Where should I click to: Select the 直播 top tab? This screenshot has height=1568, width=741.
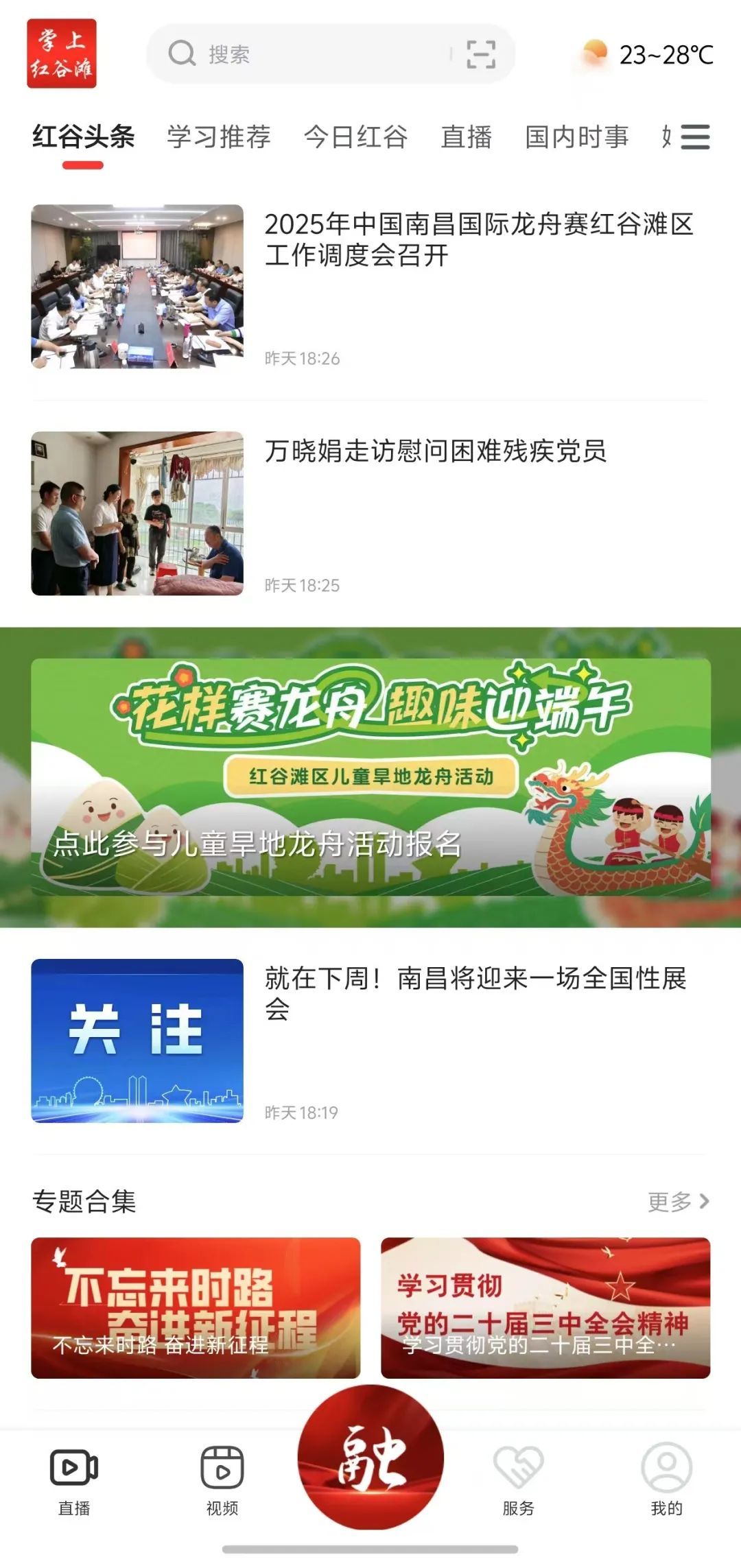(x=466, y=137)
